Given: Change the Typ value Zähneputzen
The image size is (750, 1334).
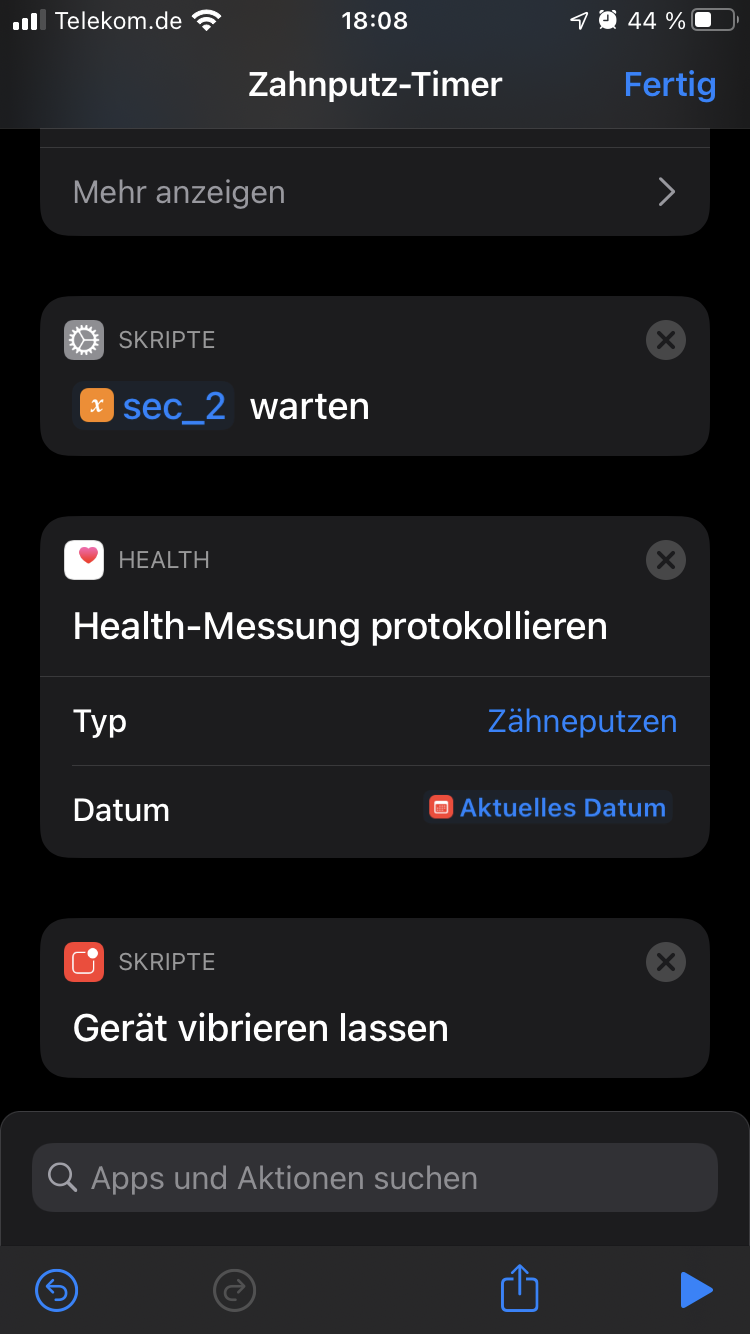Looking at the screenshot, I should [x=582, y=721].
